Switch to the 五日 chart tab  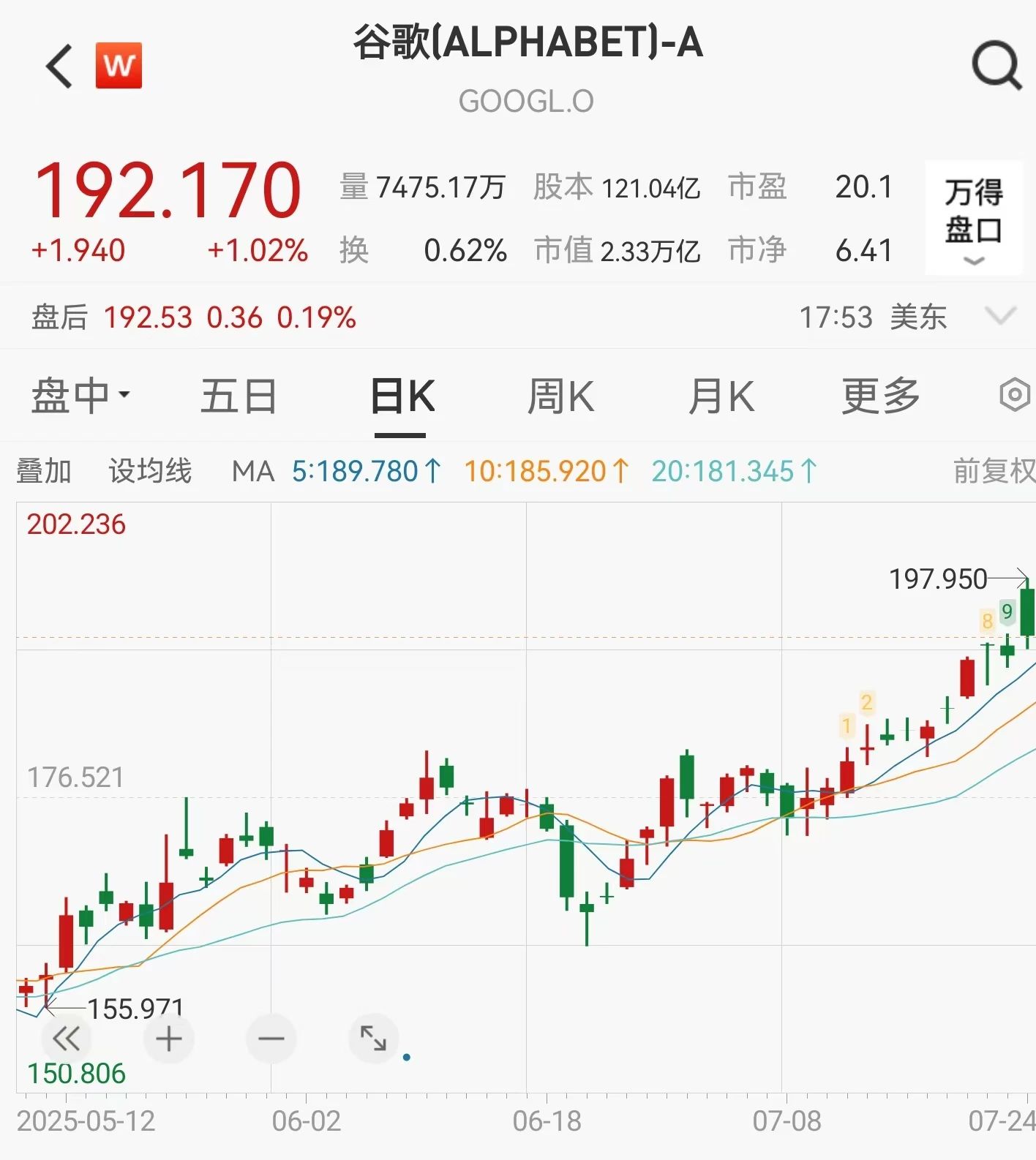[239, 396]
